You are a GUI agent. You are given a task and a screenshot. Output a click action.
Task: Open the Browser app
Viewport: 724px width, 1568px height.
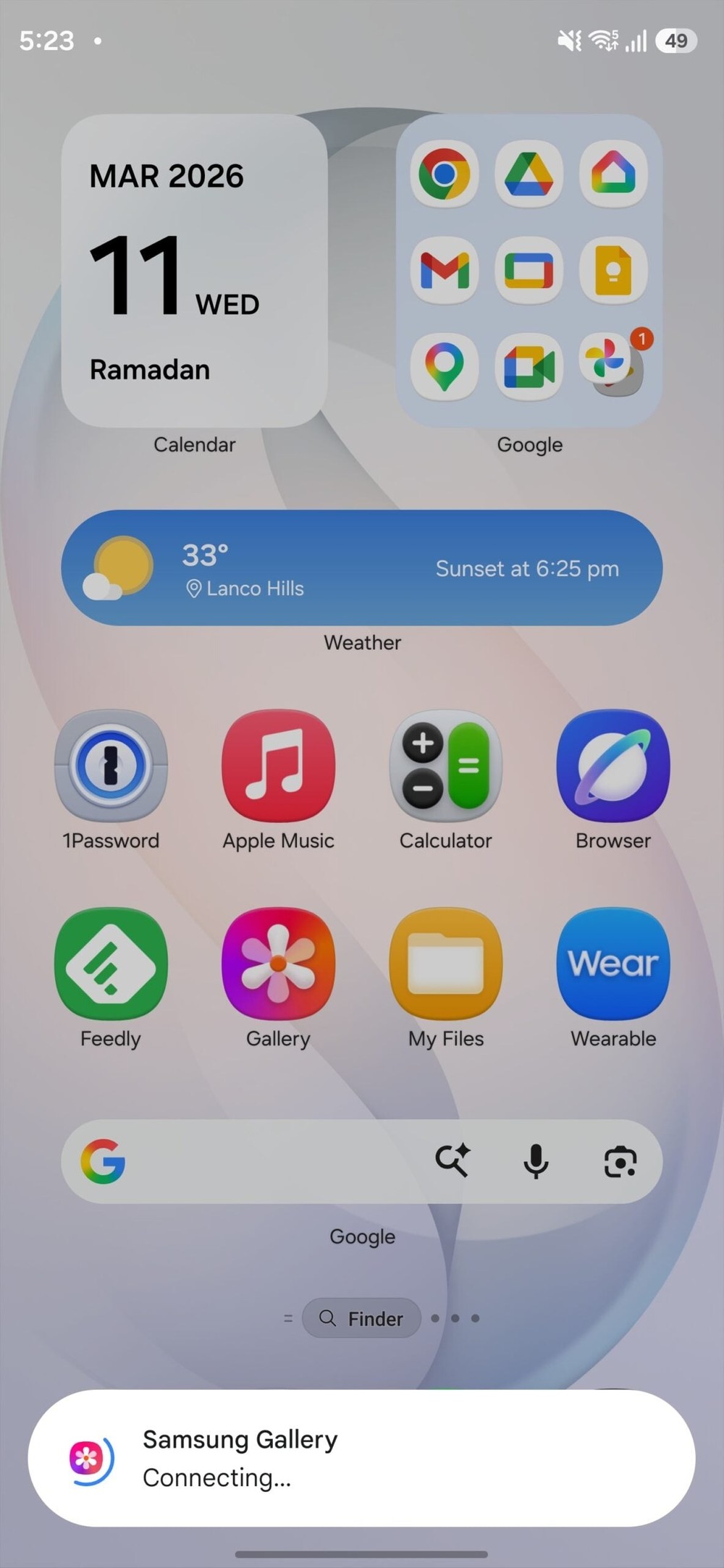[x=613, y=766]
